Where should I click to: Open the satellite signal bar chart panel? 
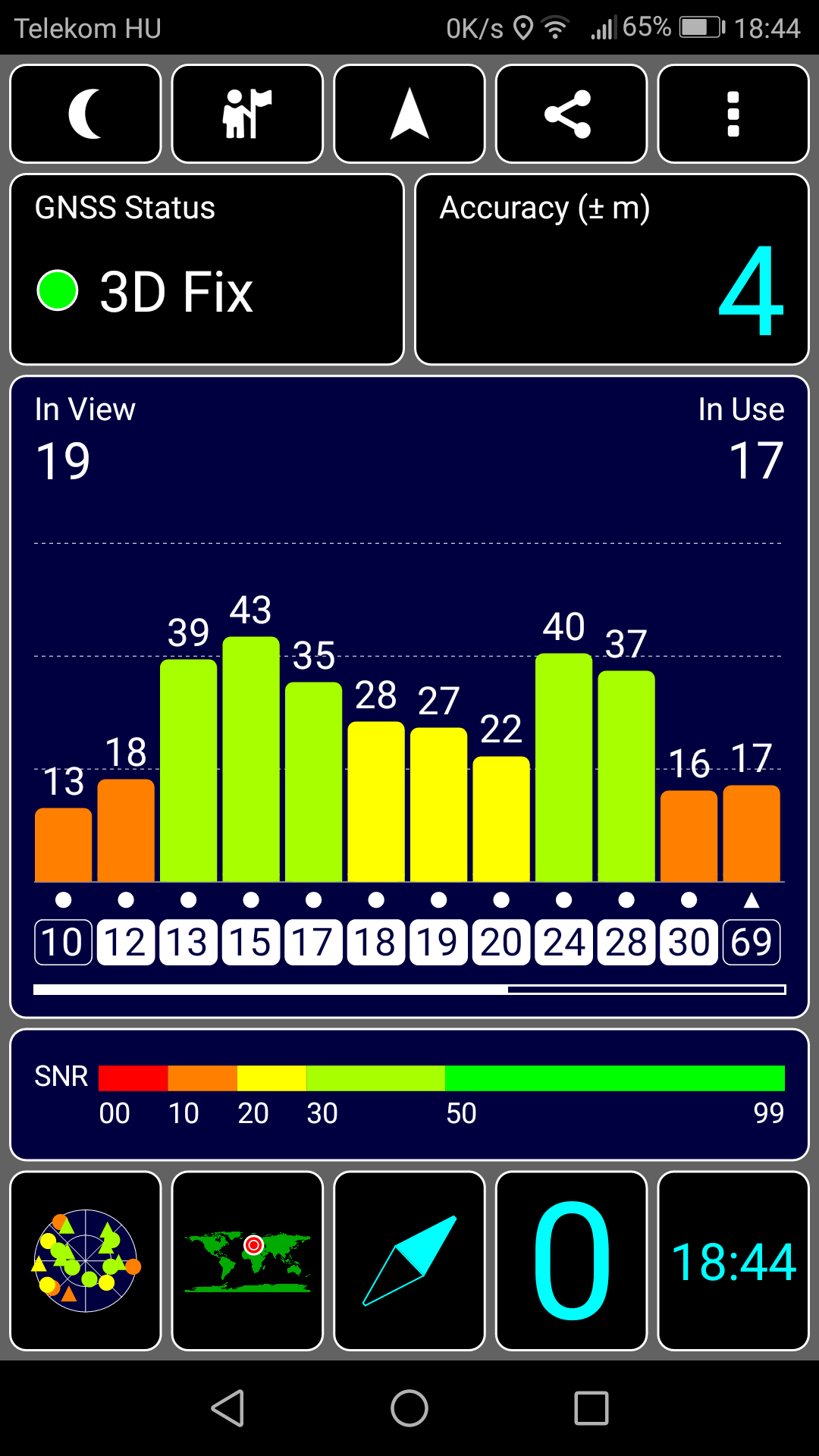pyautogui.click(x=409, y=697)
